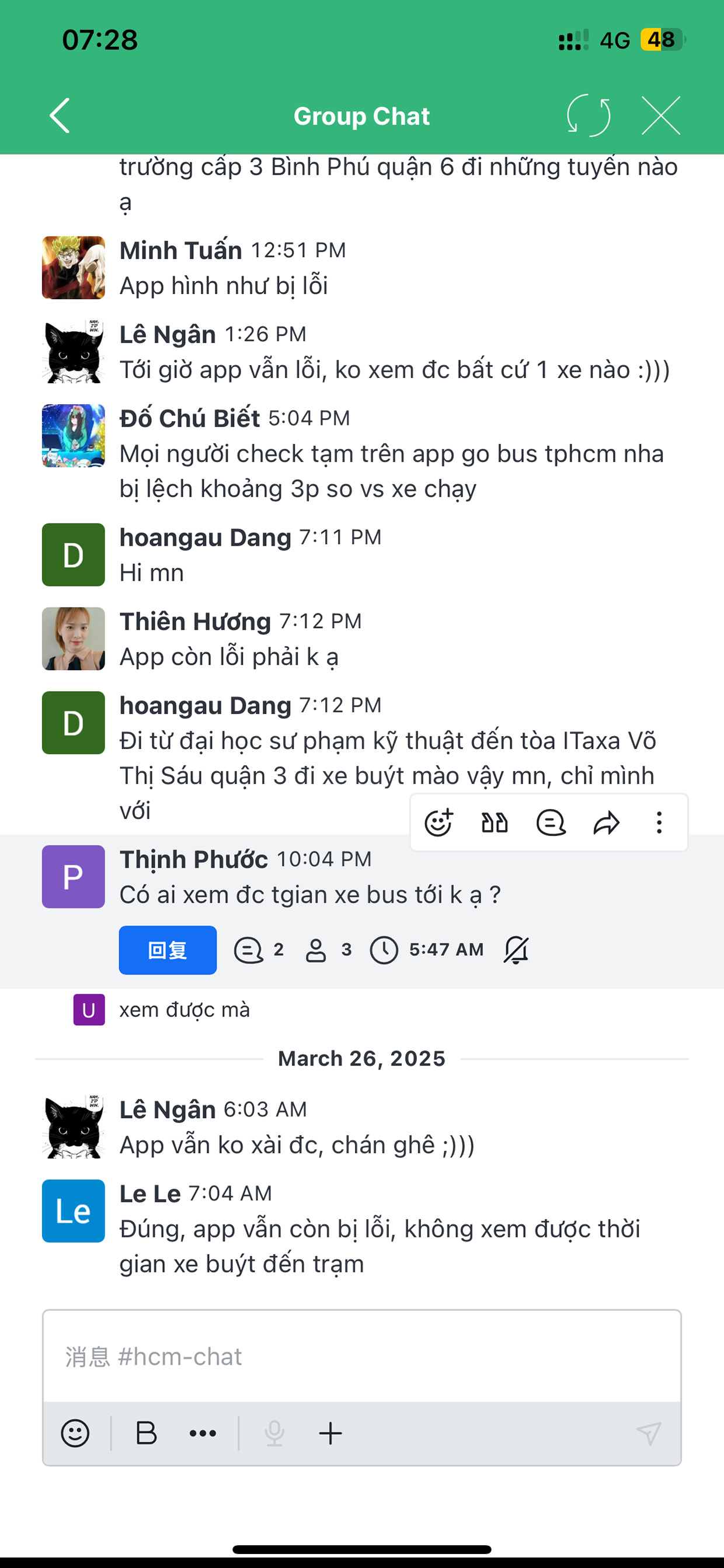
Task: Toggle thread notification bell
Action: (516, 949)
